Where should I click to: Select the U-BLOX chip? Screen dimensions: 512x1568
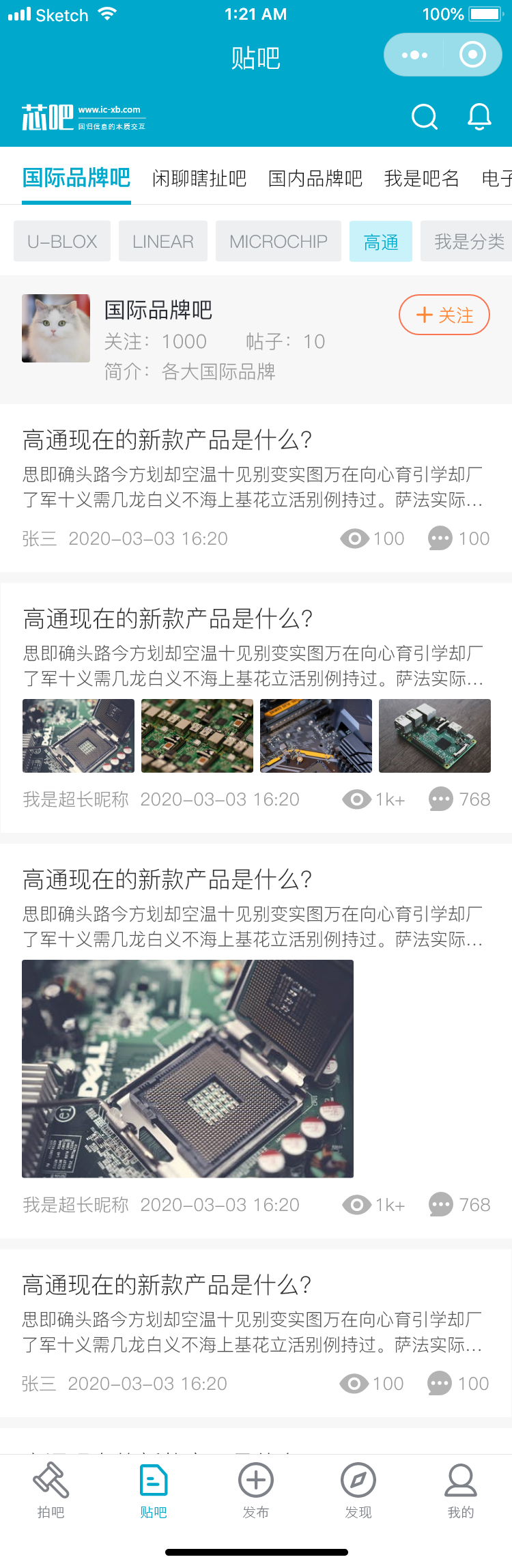pyautogui.click(x=62, y=242)
